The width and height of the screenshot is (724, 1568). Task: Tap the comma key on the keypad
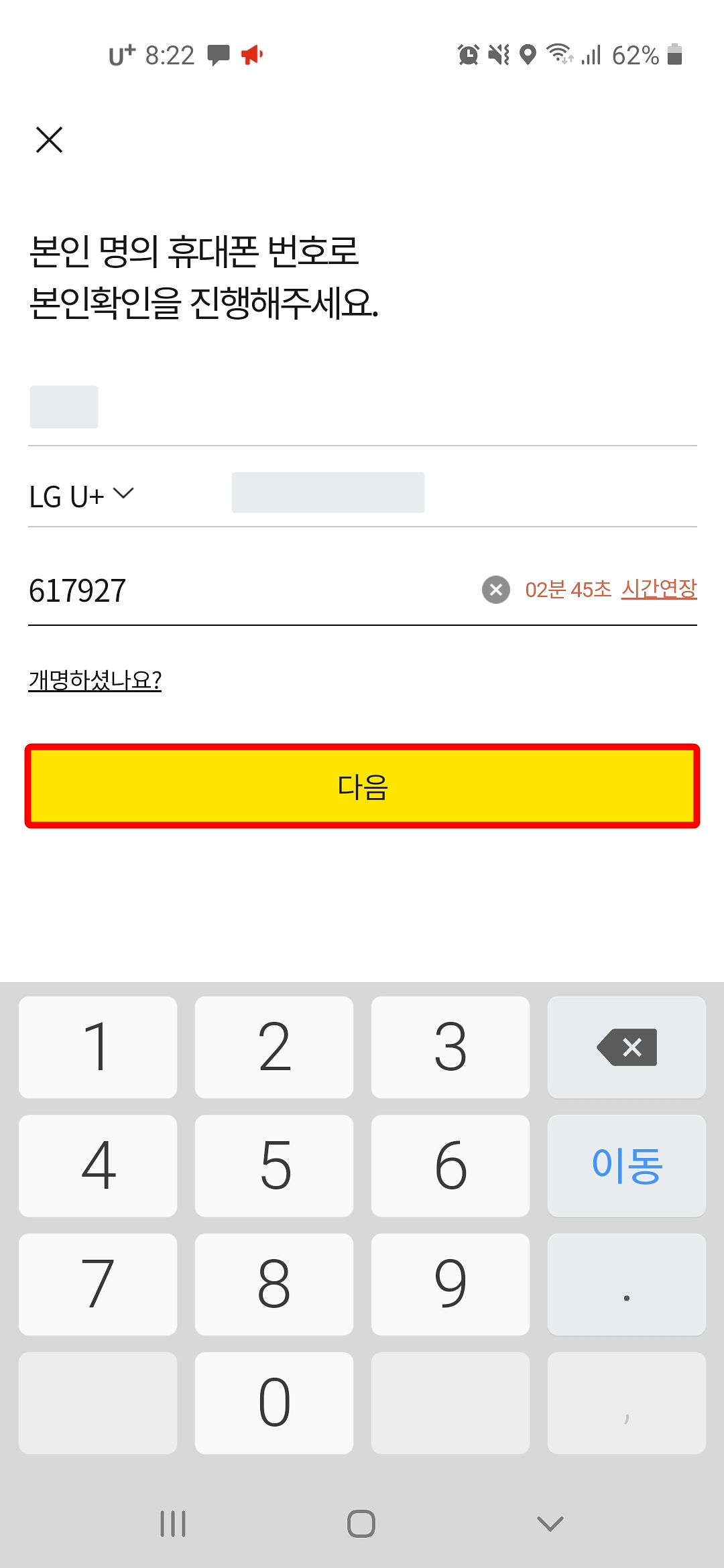(x=625, y=1402)
